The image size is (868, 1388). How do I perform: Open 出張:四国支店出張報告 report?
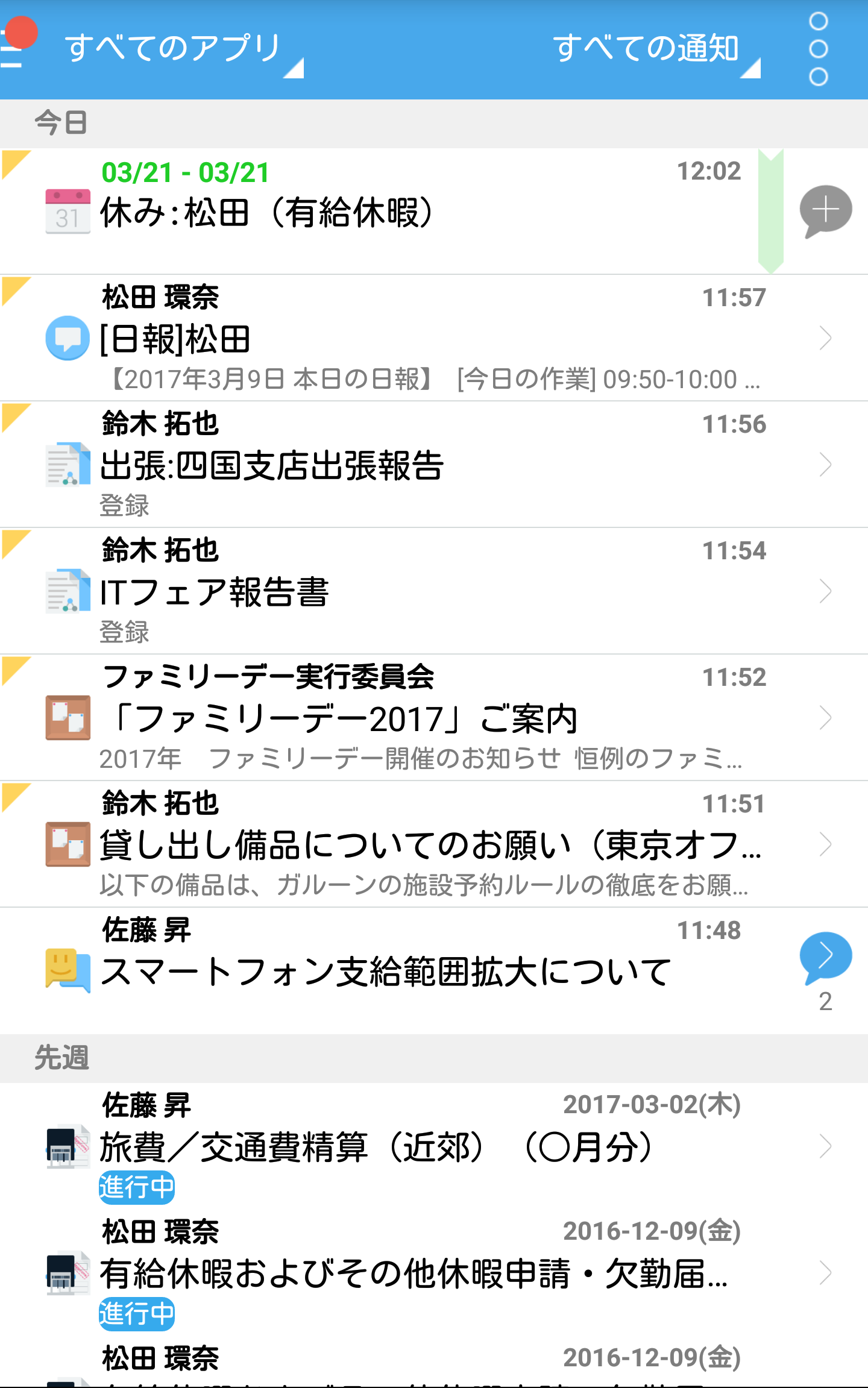pos(434,465)
